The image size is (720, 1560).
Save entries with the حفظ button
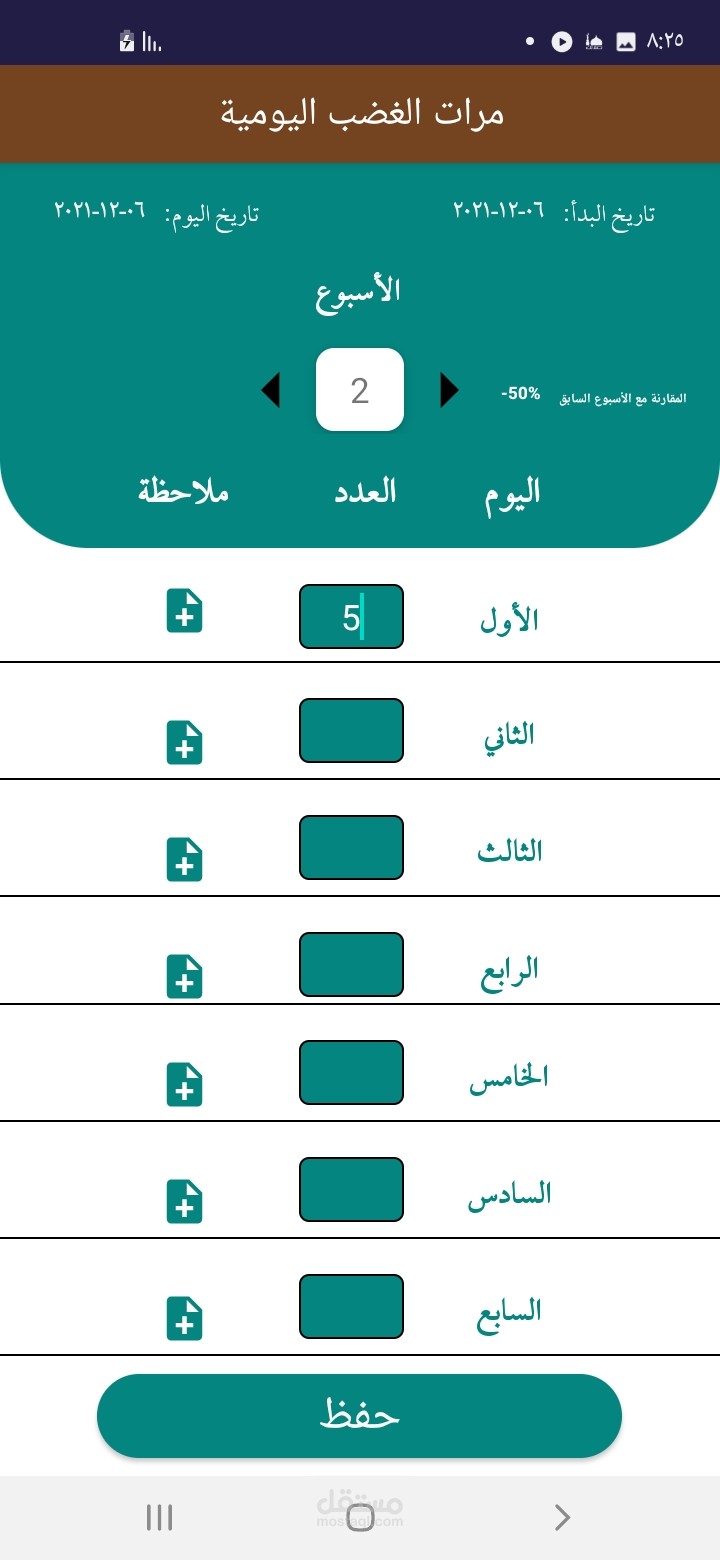point(359,1416)
